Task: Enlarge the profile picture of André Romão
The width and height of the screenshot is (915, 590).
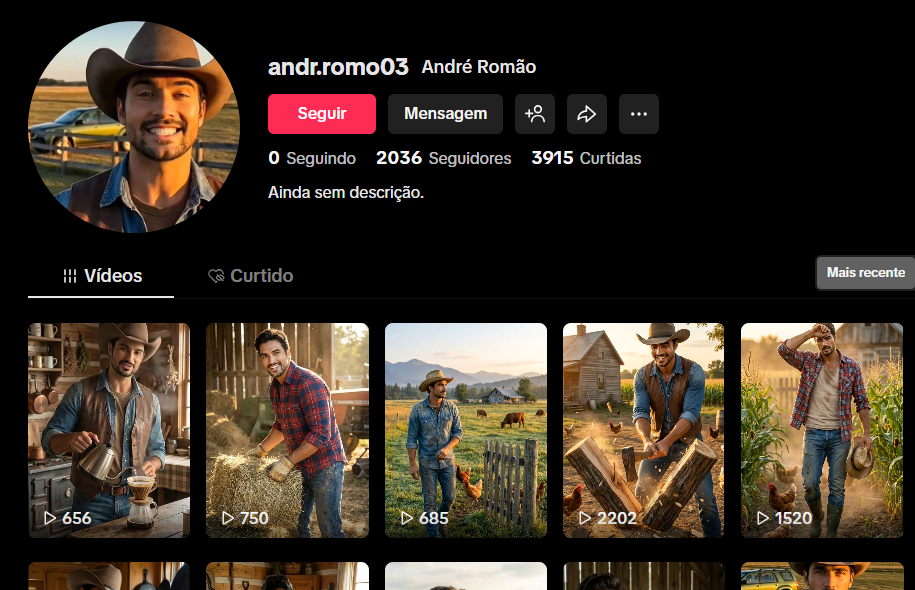Action: [x=134, y=127]
